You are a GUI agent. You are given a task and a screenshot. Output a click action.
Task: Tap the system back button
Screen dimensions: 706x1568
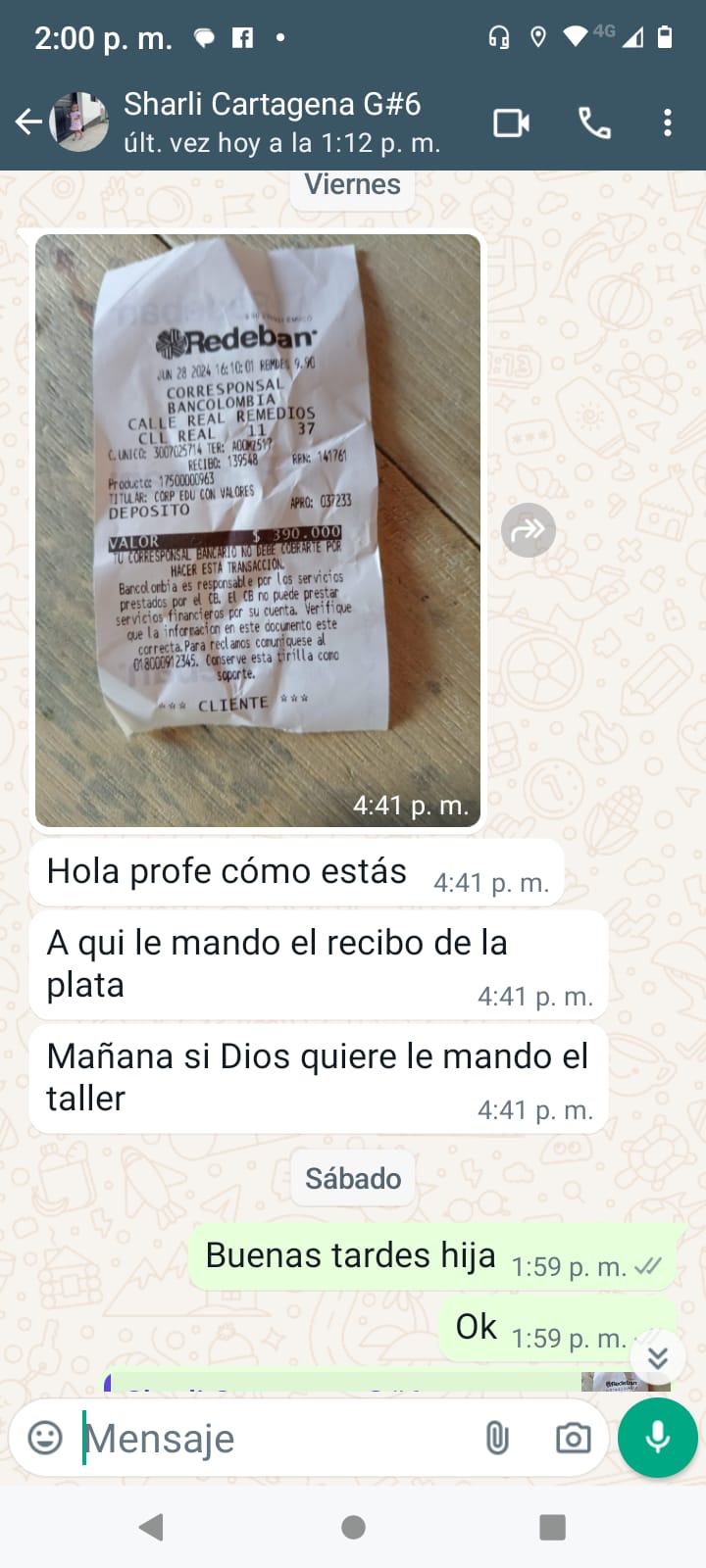coord(151,1527)
